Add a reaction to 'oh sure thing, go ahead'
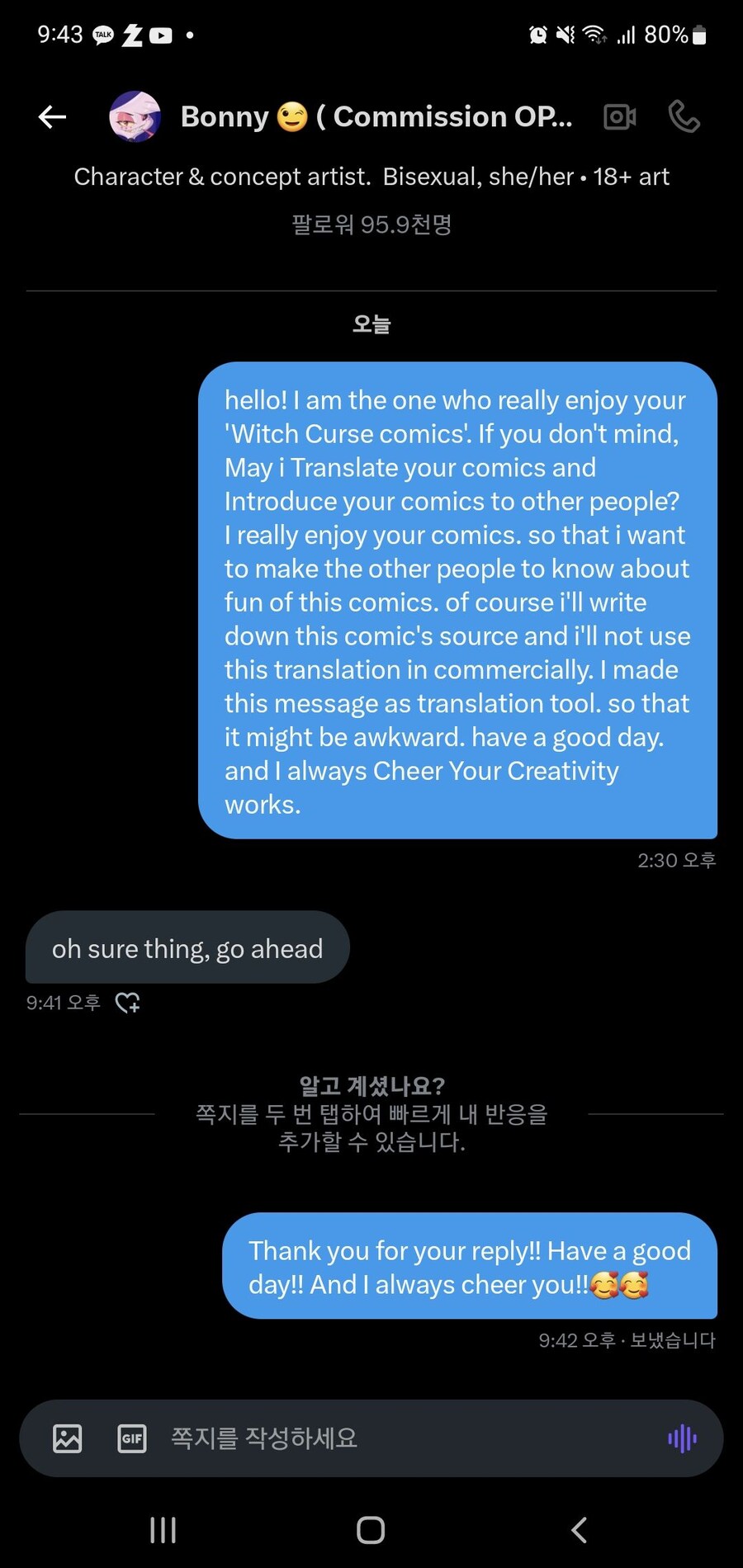Screen dimensions: 743x1568 128,1003
